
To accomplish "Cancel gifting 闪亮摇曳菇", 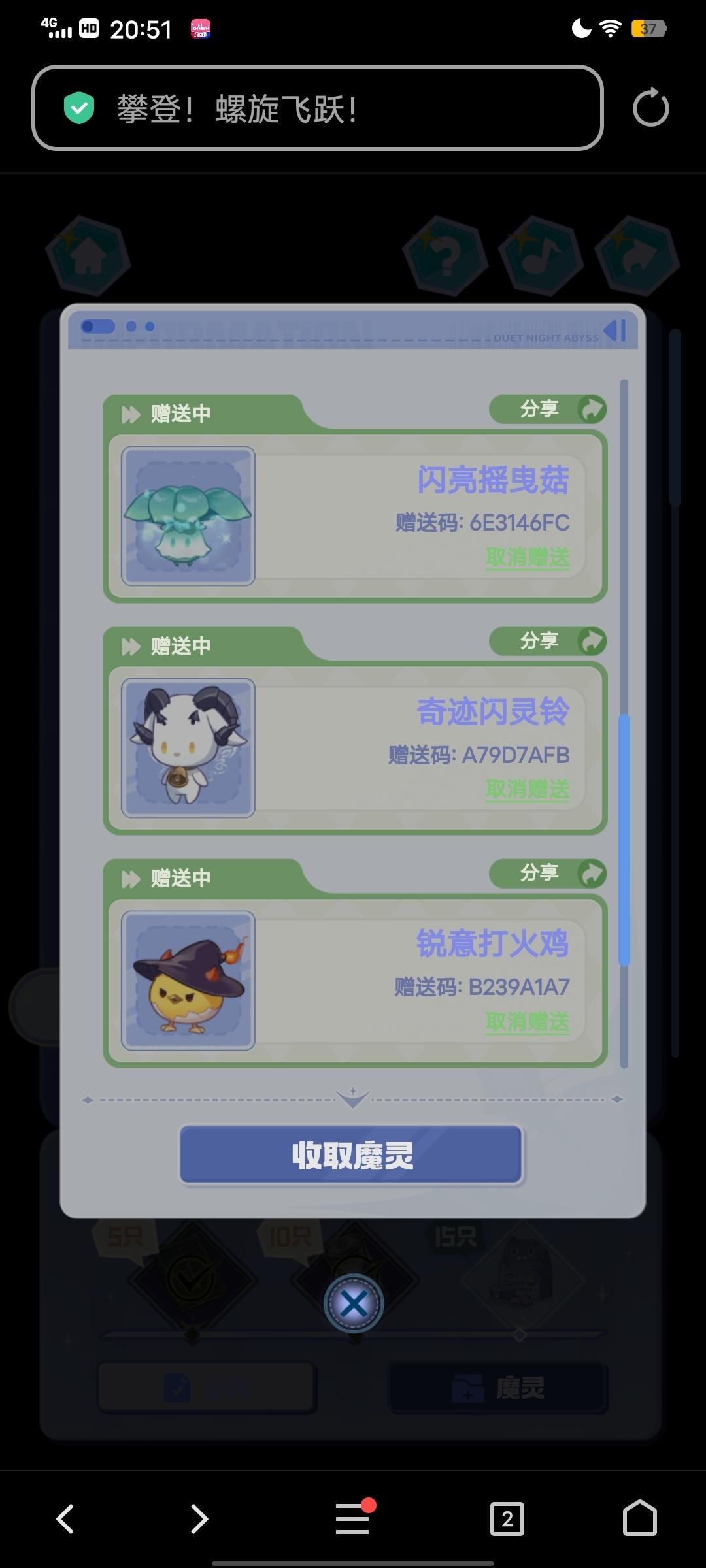I will coord(527,558).
